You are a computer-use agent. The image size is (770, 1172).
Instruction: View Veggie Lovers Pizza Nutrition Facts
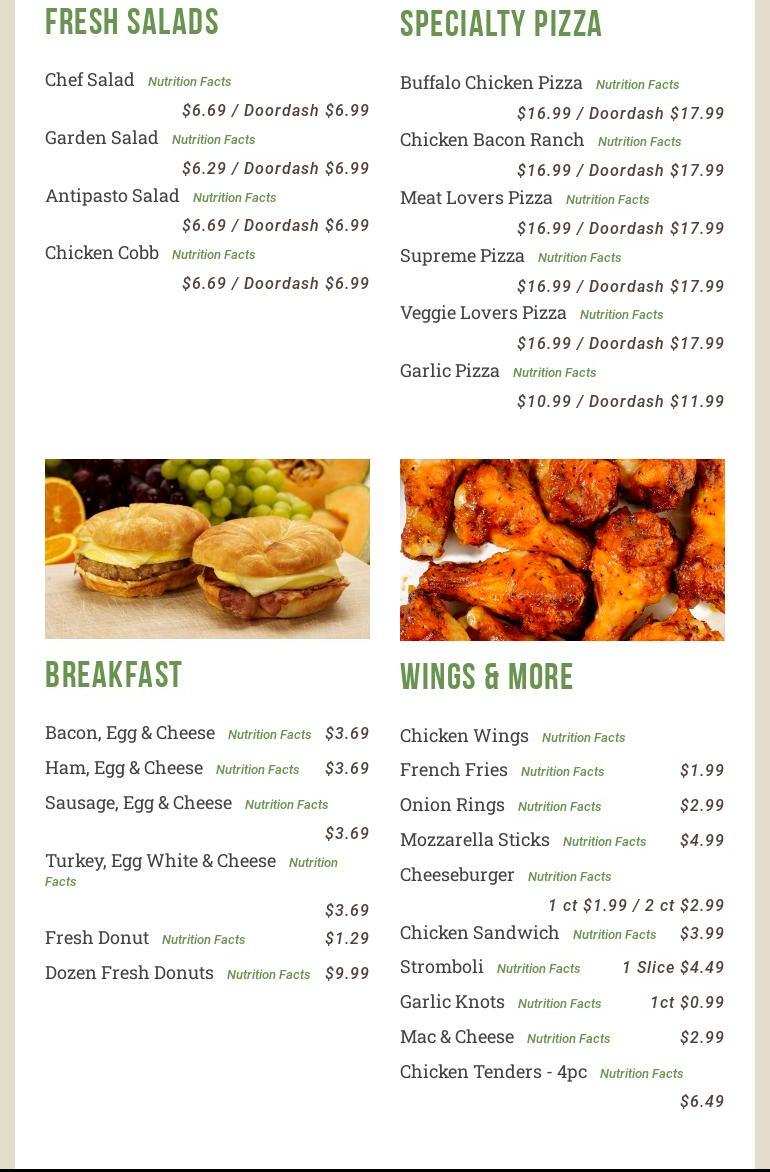click(621, 315)
